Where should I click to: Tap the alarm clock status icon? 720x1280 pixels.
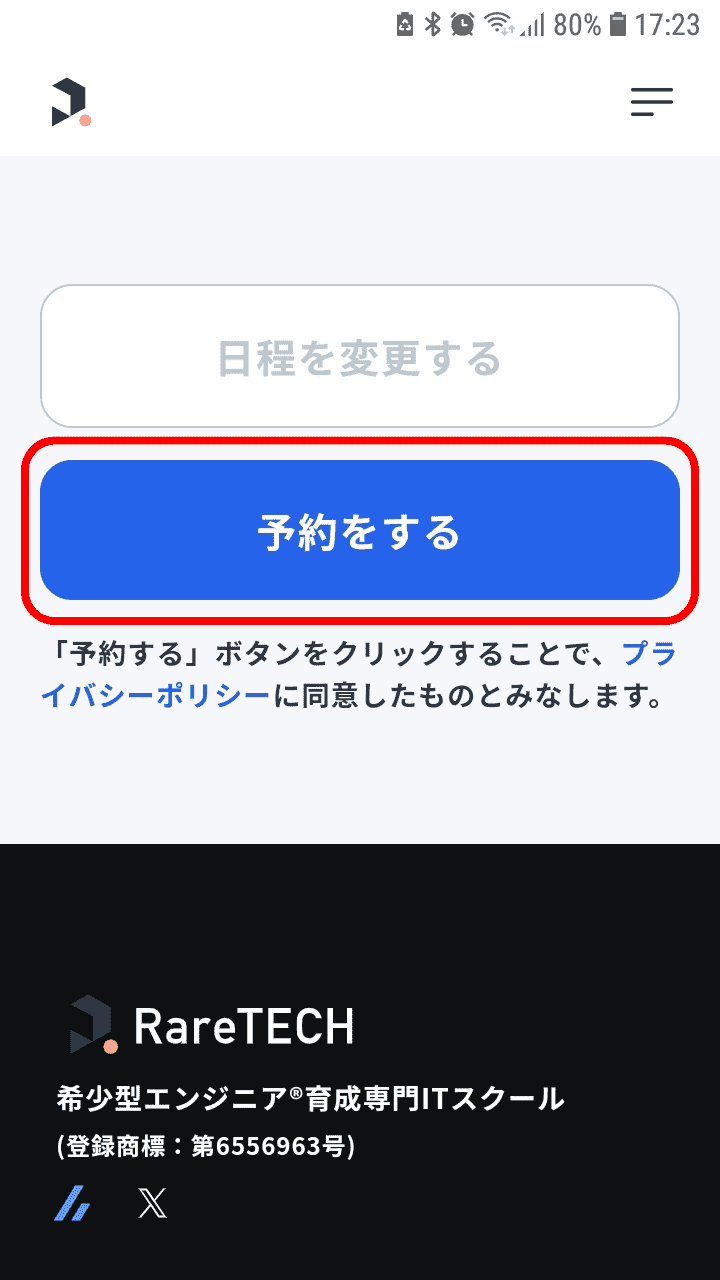[463, 24]
